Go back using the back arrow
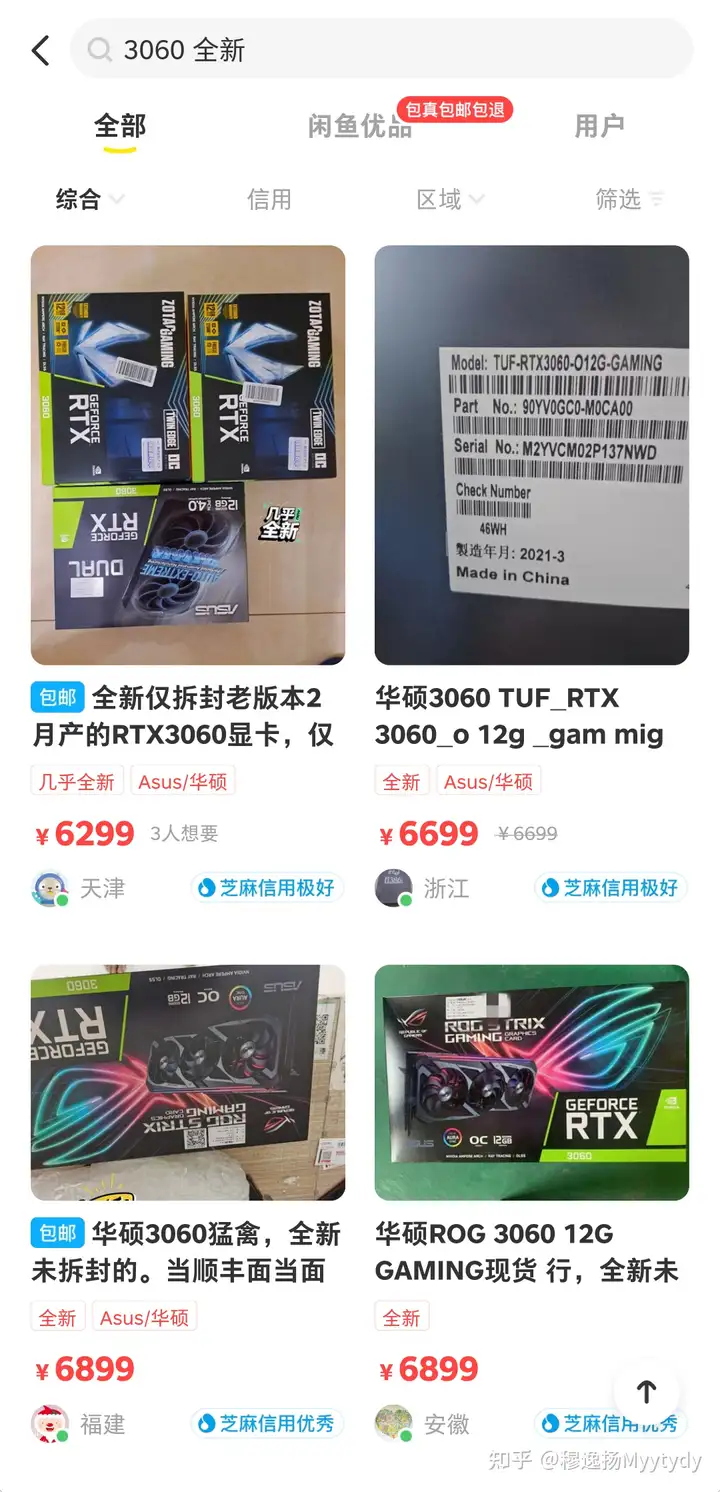 point(40,50)
